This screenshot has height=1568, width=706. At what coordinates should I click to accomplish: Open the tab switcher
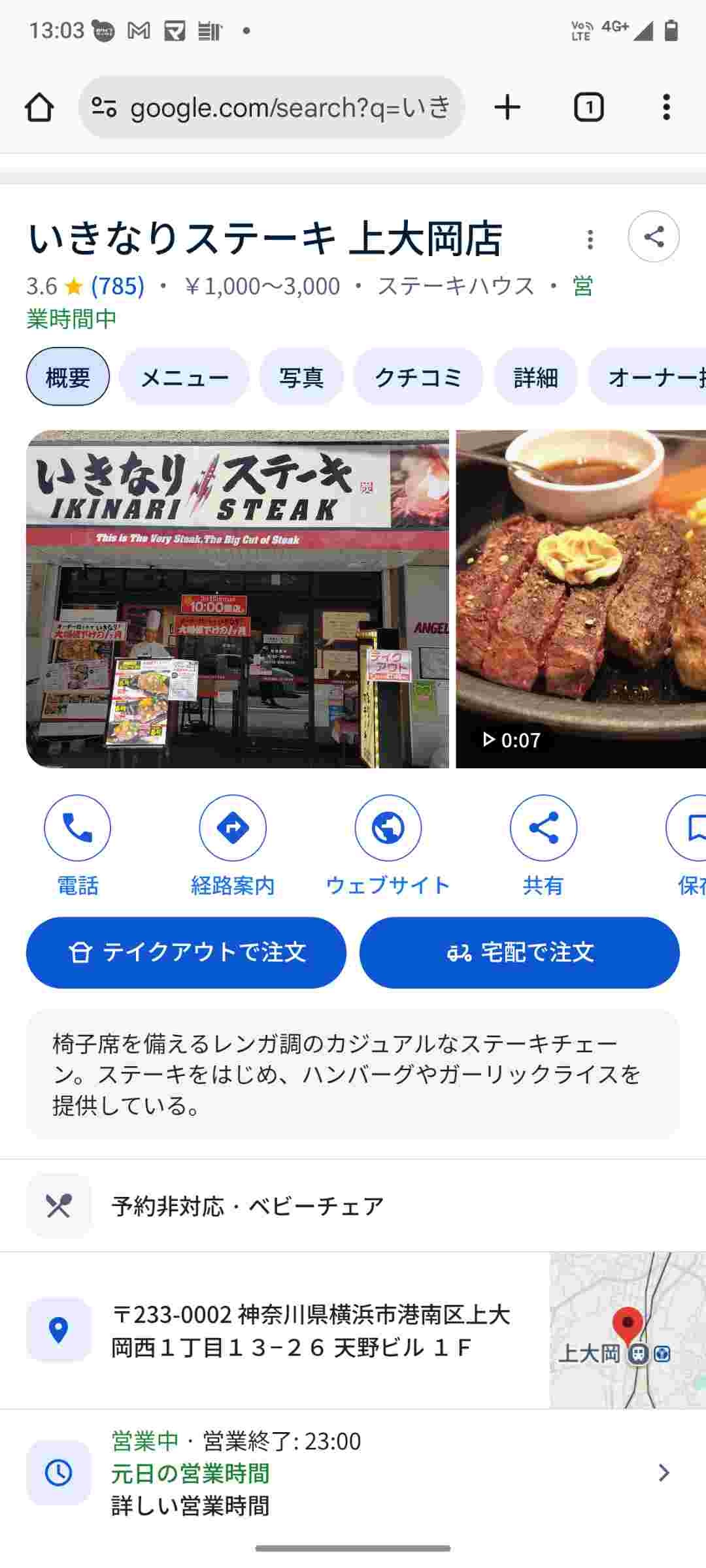[588, 107]
